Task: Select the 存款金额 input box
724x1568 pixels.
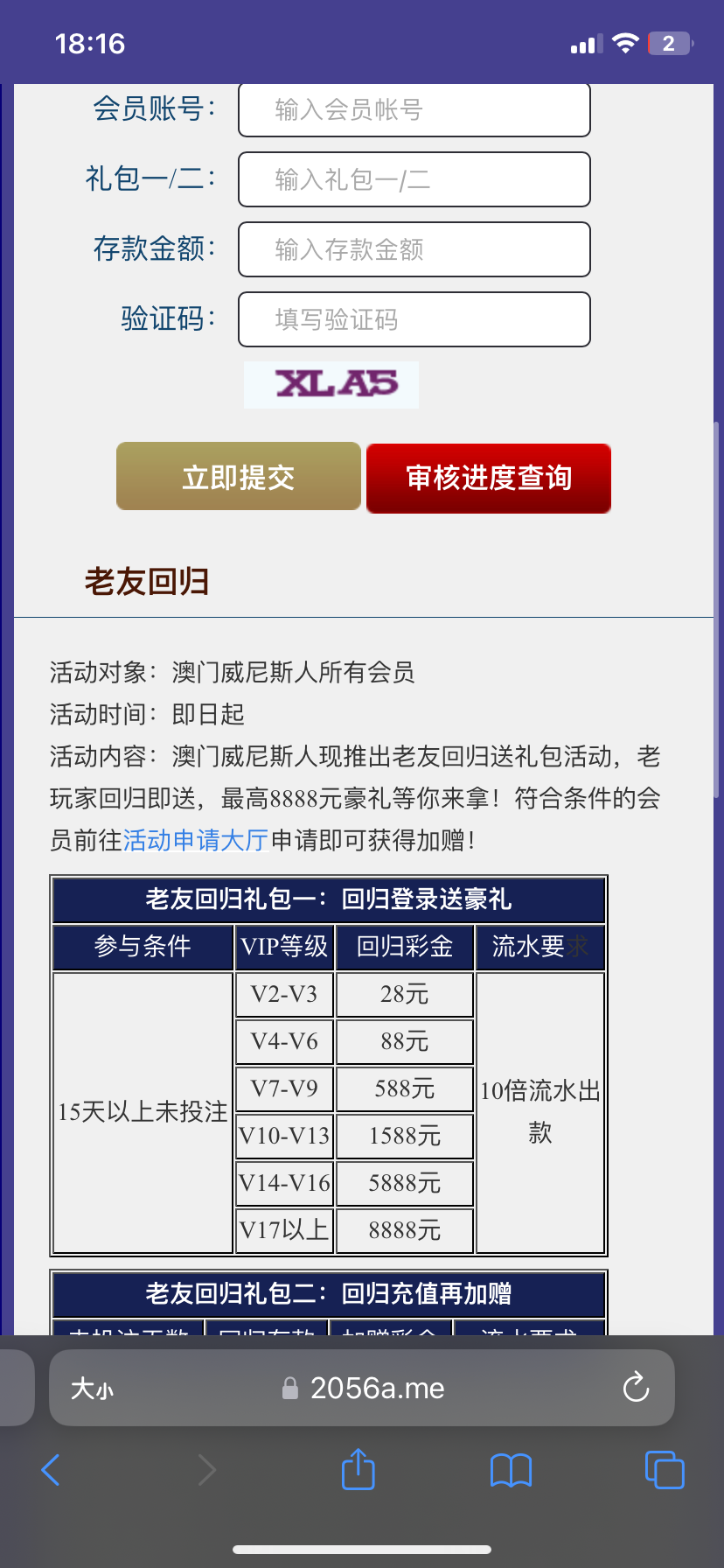Action: (414, 249)
